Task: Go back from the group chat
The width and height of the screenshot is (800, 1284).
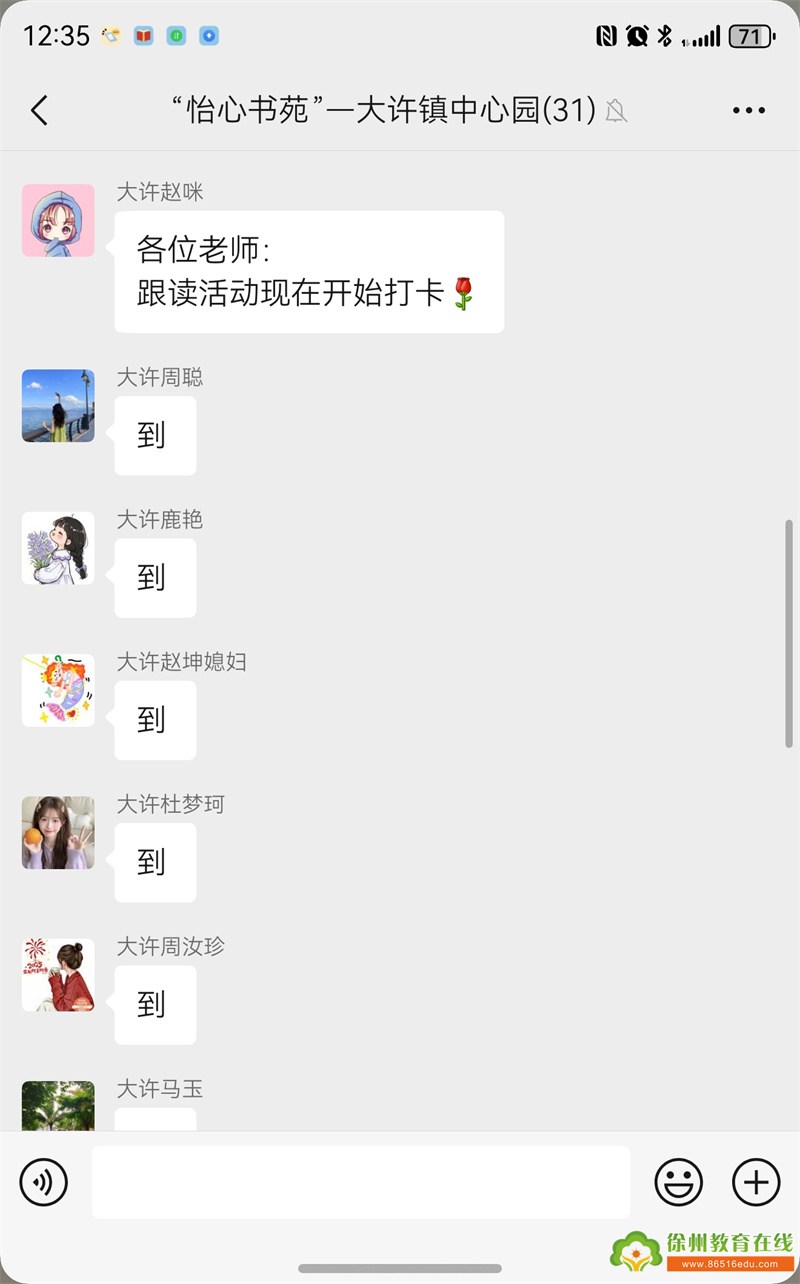Action: (39, 110)
